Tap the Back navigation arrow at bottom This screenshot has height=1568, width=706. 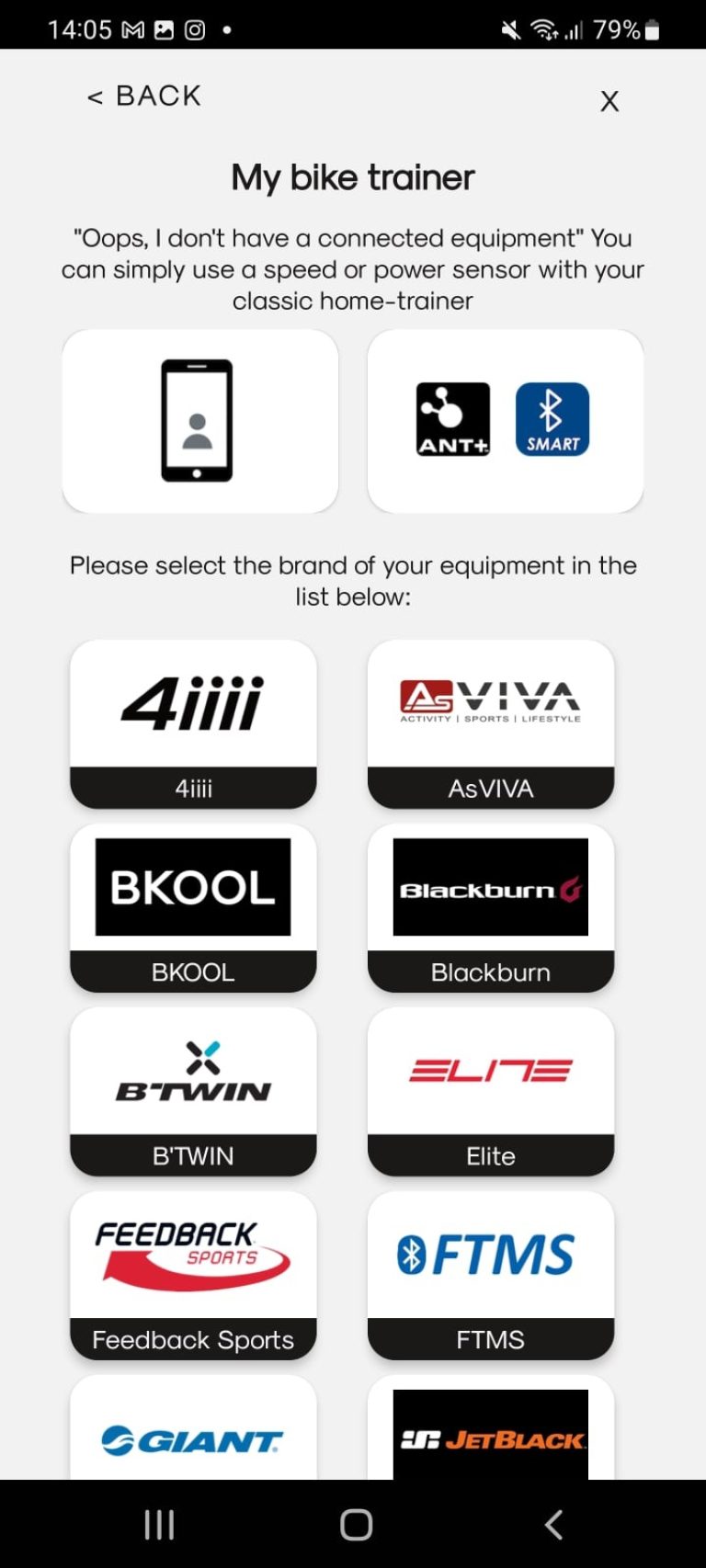tap(552, 1523)
